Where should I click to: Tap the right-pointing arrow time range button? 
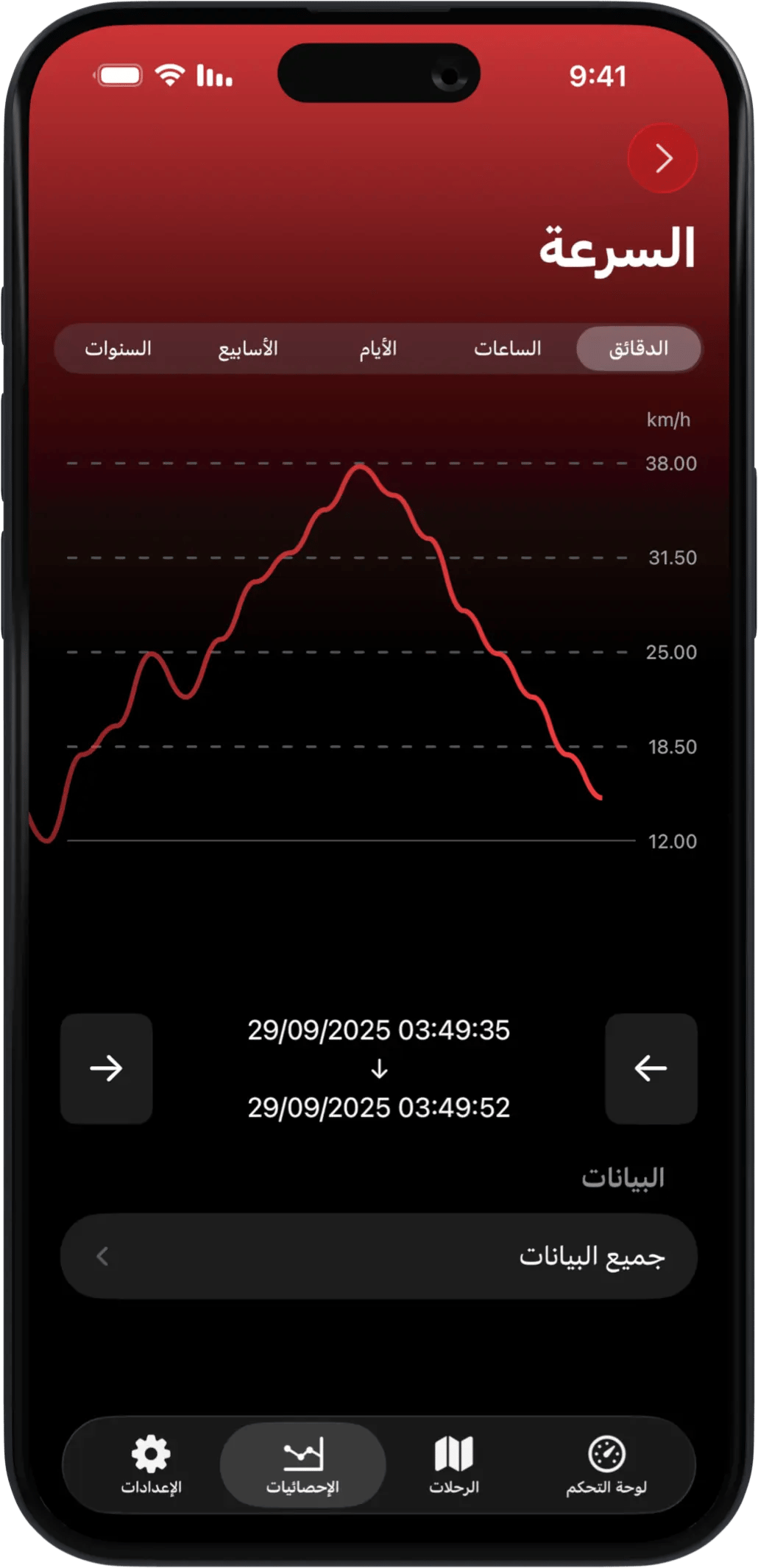pyautogui.click(x=107, y=1068)
